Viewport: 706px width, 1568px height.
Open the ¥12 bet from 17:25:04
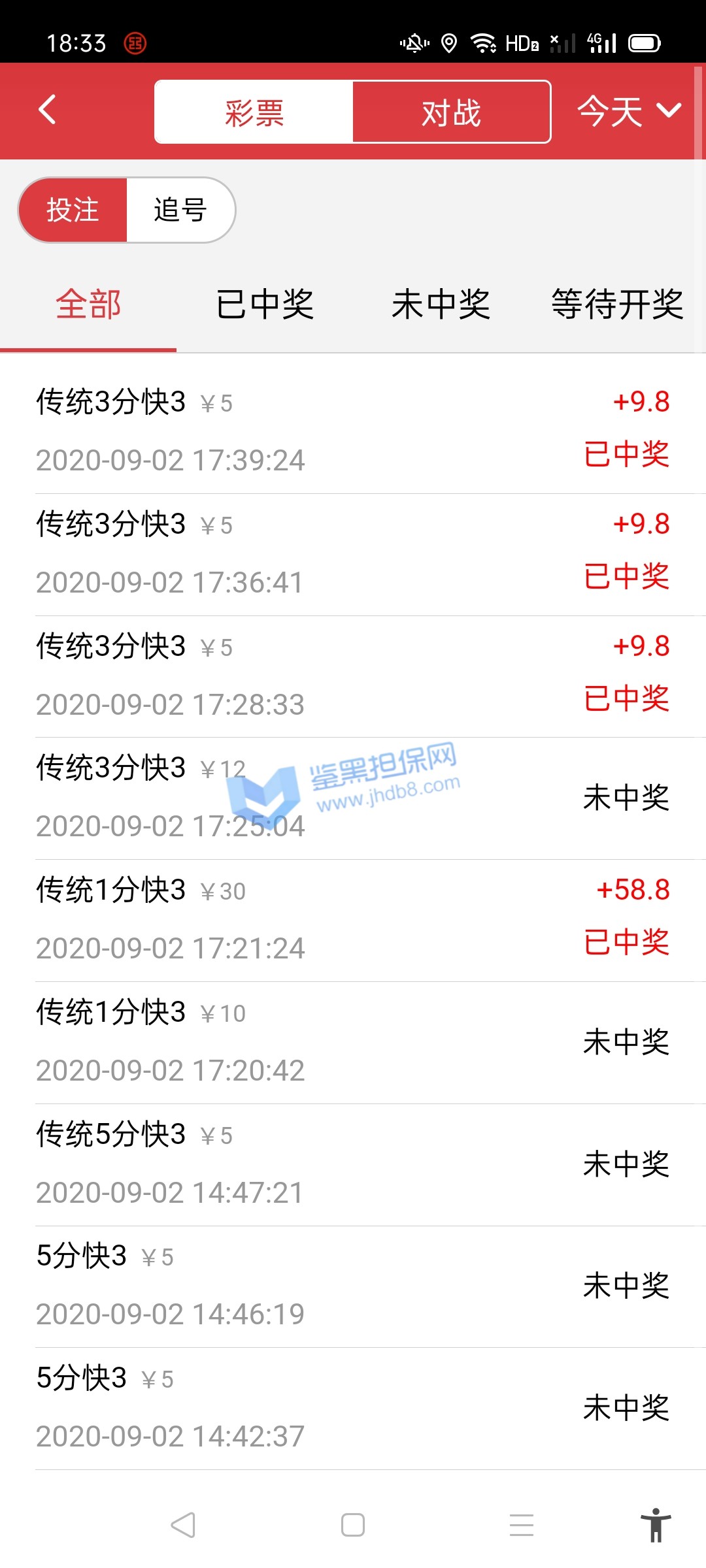click(x=353, y=798)
